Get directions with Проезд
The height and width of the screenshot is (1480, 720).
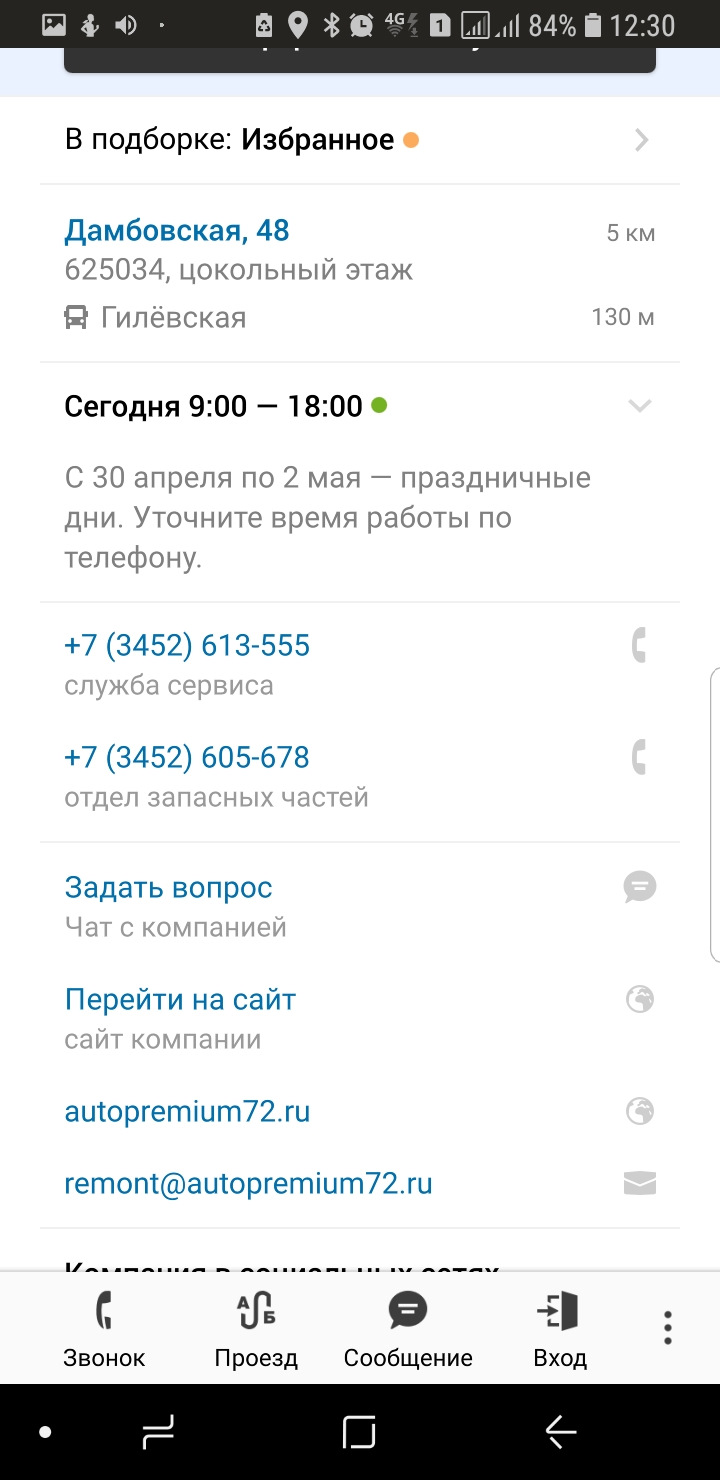(256, 1330)
